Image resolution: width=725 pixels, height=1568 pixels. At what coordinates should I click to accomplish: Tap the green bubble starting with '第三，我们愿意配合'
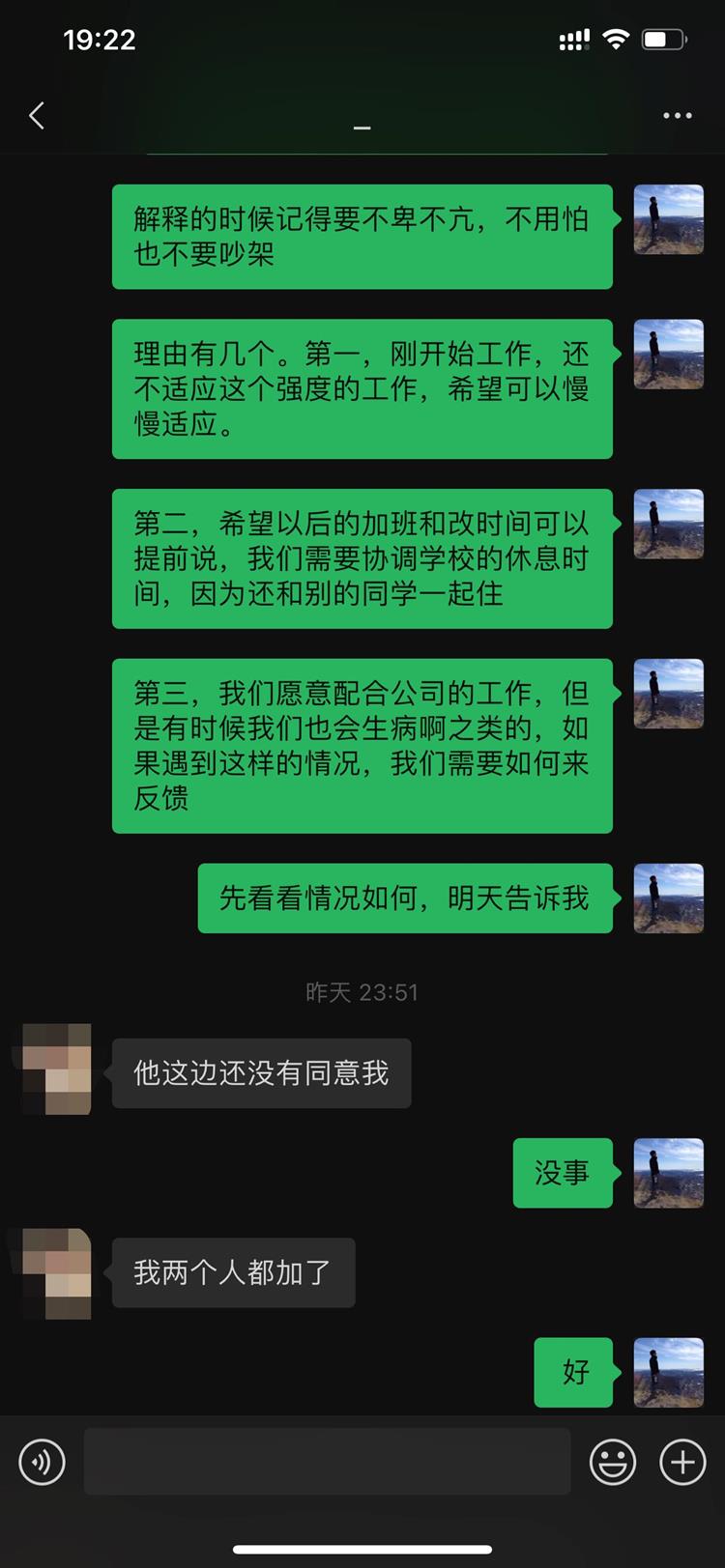coord(362,746)
